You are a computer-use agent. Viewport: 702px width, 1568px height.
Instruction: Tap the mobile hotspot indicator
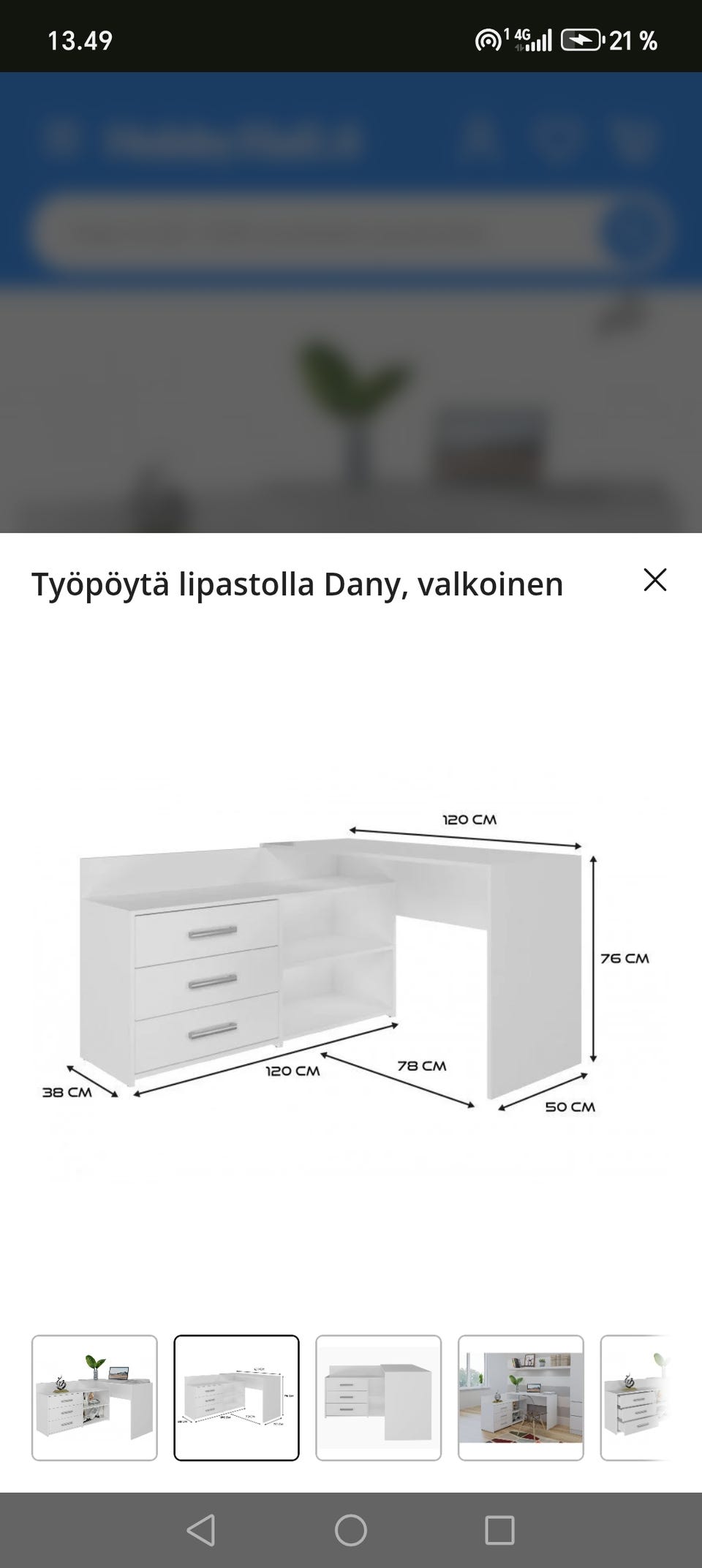pos(488,39)
